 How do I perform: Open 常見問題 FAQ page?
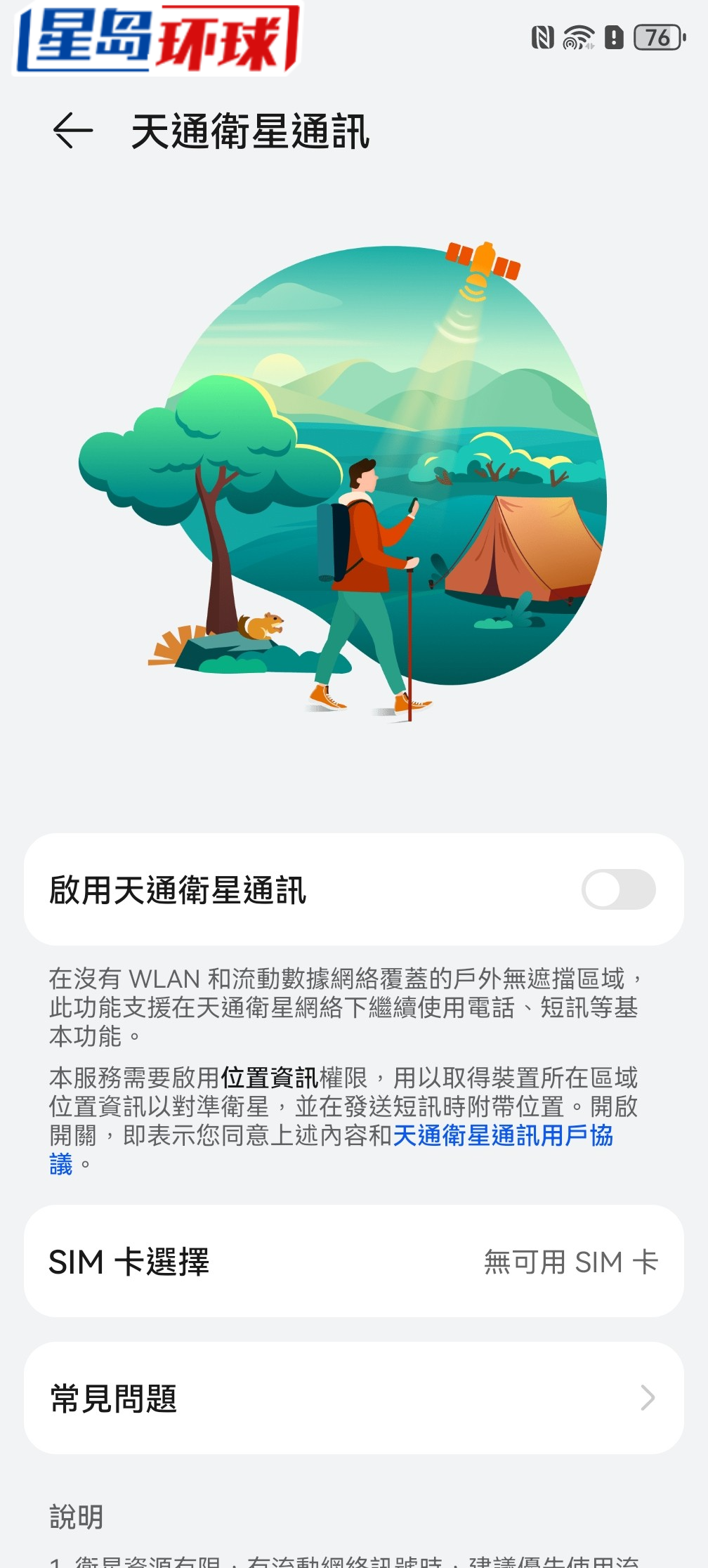coord(354,1398)
